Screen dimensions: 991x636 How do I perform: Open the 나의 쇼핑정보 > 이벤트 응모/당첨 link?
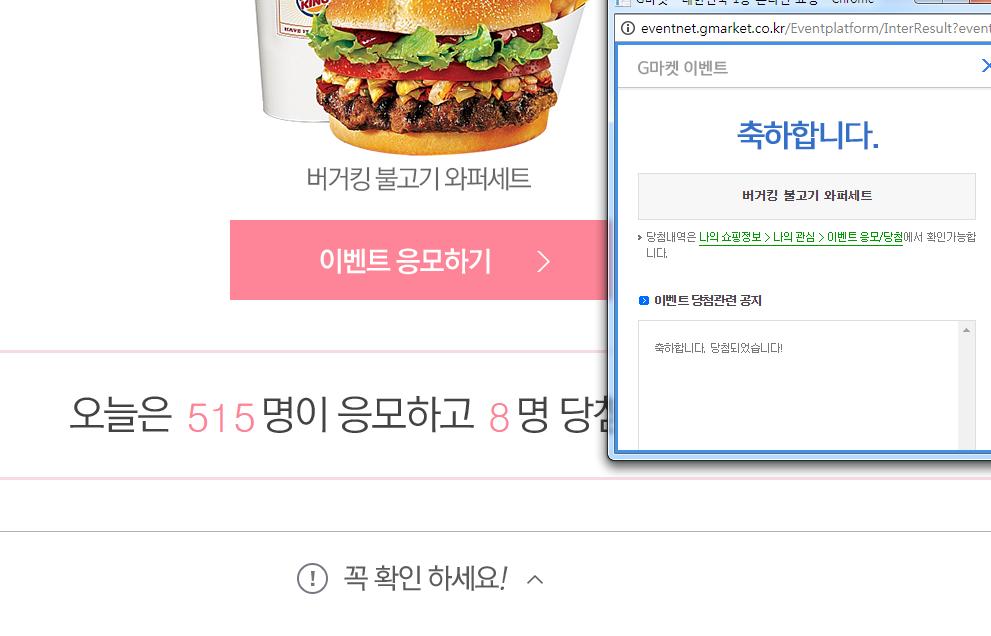click(x=800, y=237)
